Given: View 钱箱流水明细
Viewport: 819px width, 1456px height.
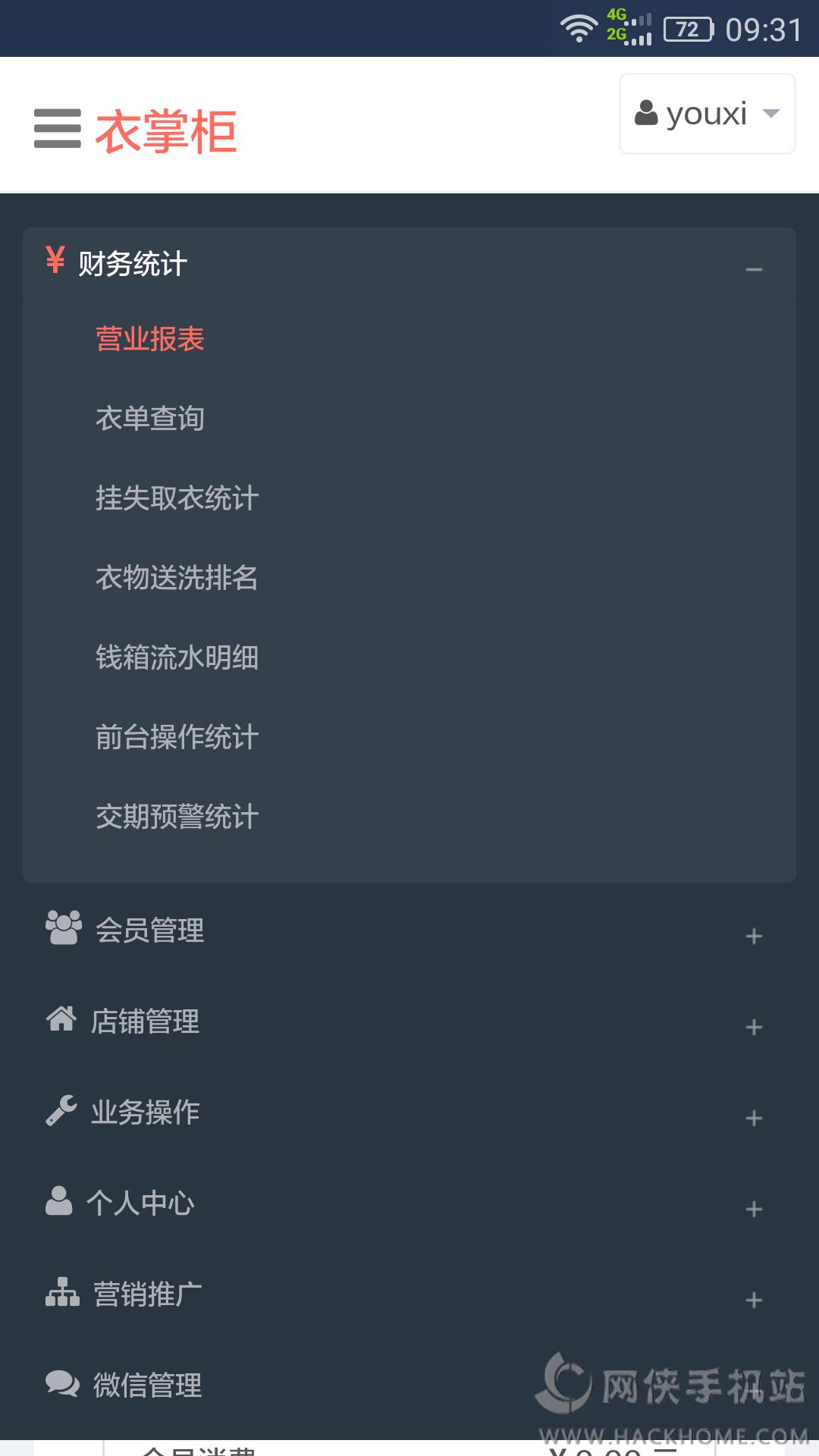Looking at the screenshot, I should click(x=177, y=657).
